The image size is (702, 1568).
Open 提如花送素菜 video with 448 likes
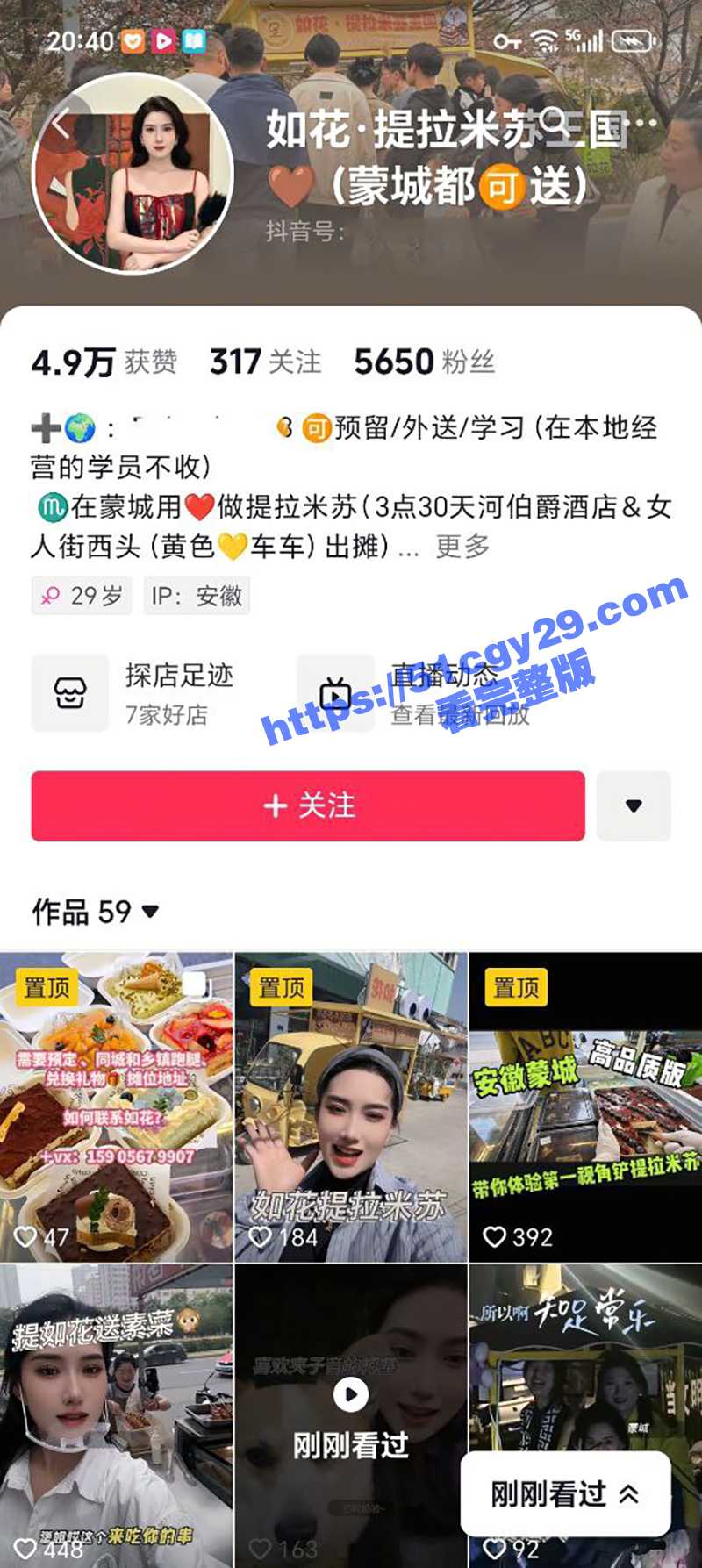[116, 1413]
